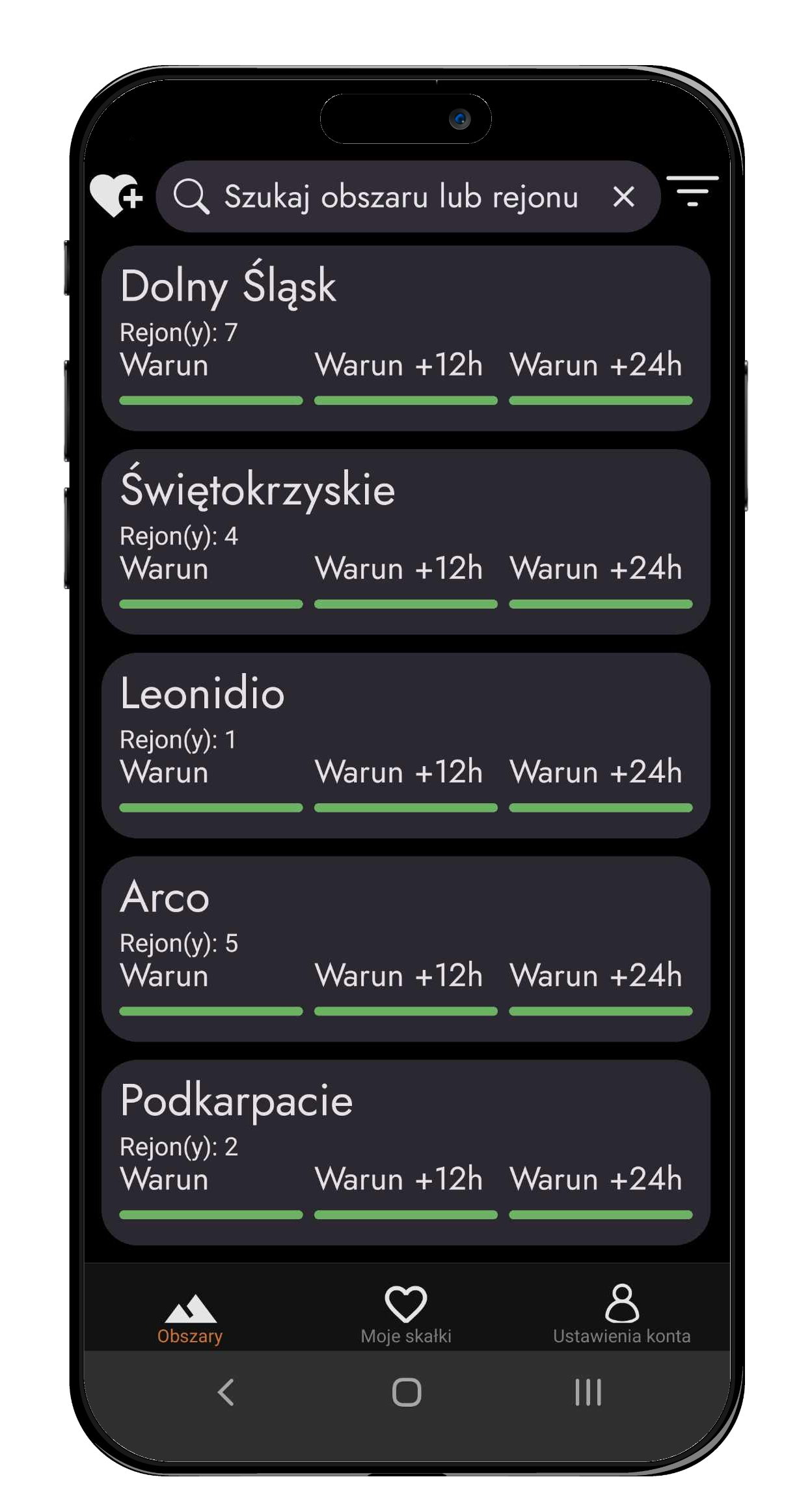Tap the add-to-favorites heart plus icon
812x1505 pixels.
(x=116, y=195)
